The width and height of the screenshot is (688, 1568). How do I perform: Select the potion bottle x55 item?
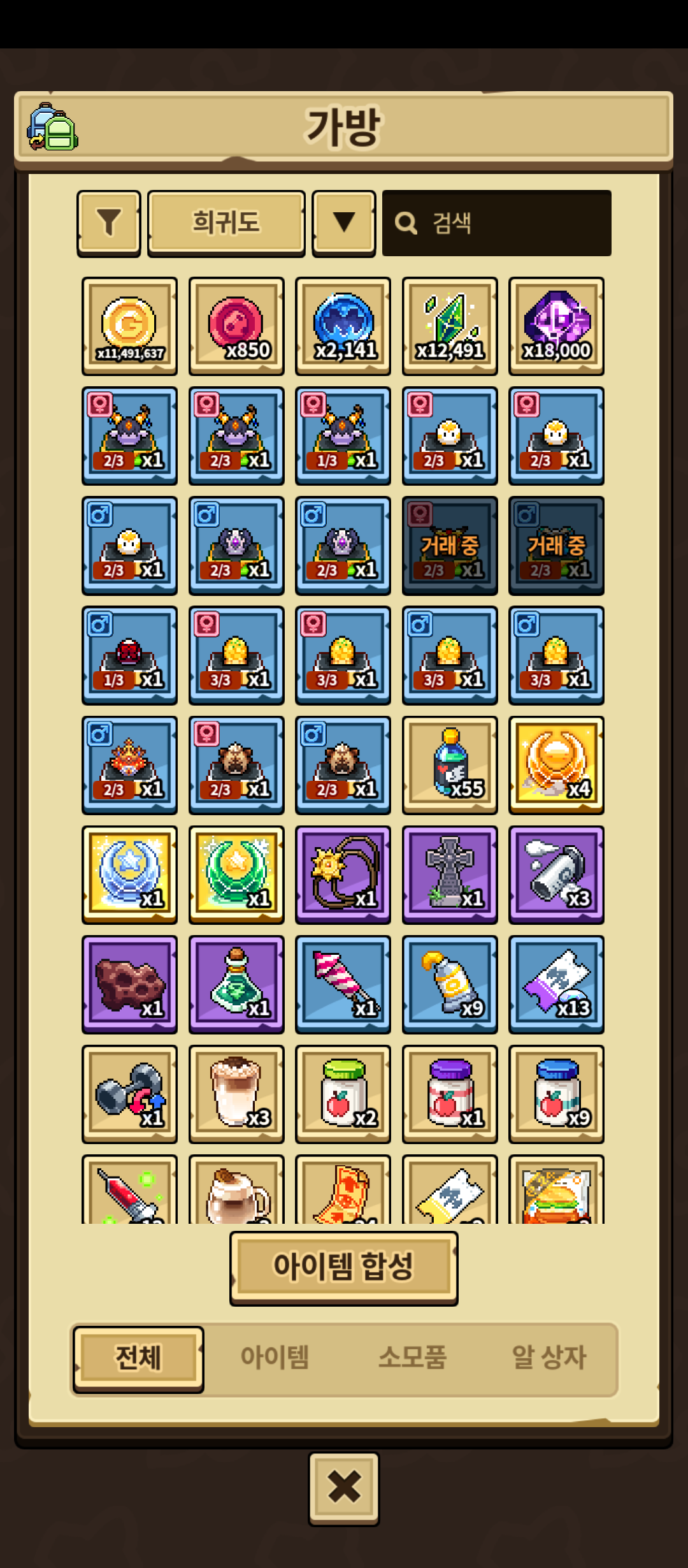[x=450, y=765]
